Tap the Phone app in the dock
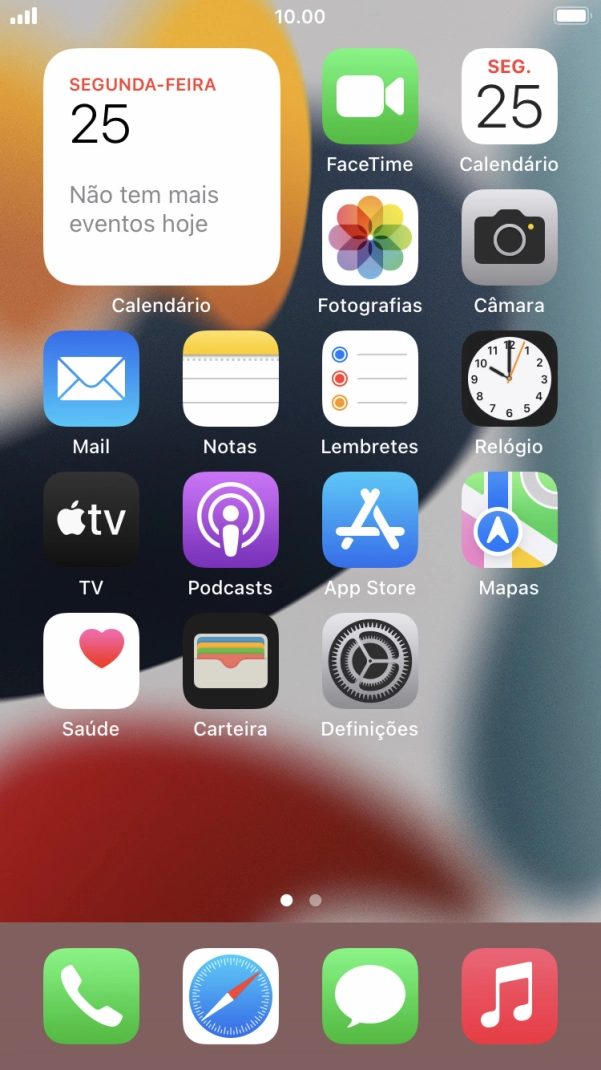 click(91, 996)
